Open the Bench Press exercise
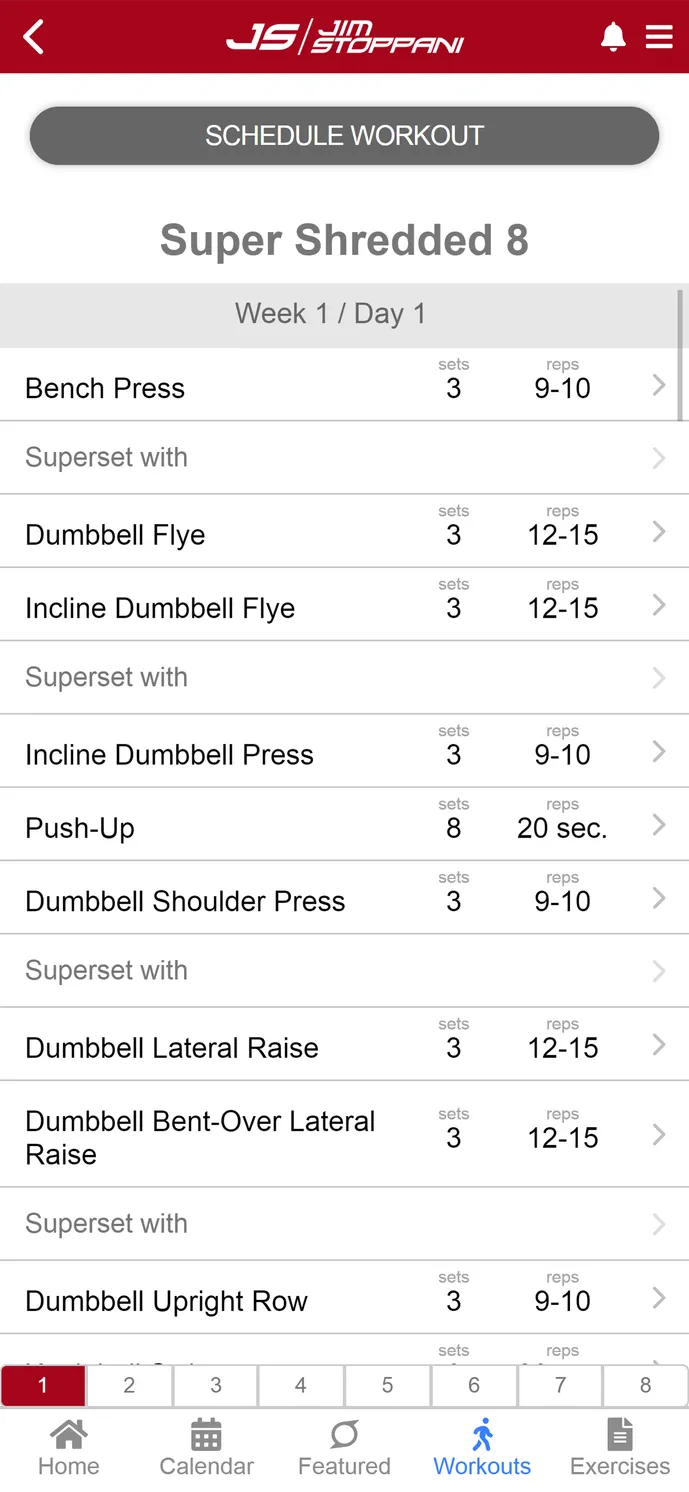 [x=344, y=385]
